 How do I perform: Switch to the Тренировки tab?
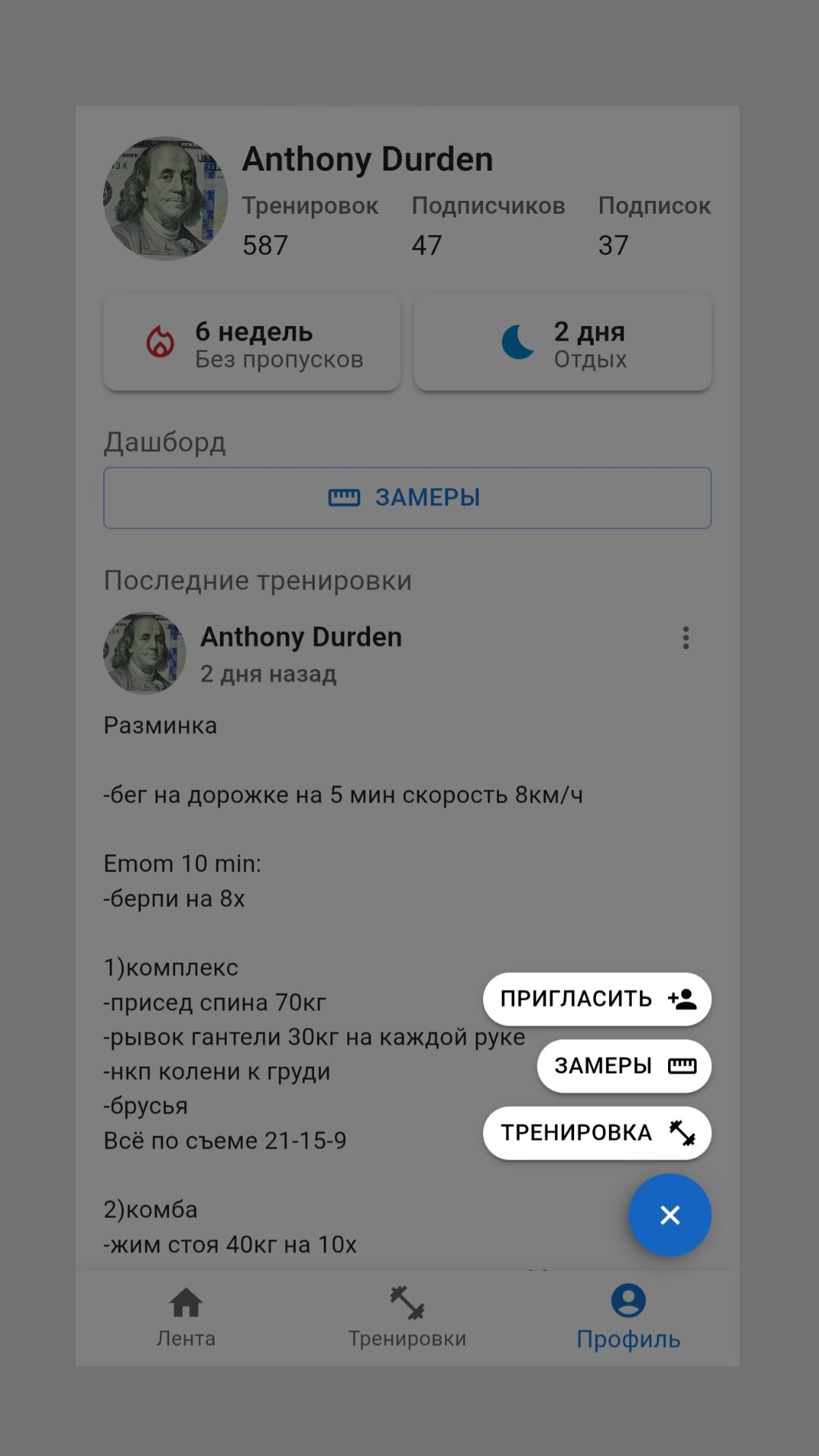coord(407,1318)
